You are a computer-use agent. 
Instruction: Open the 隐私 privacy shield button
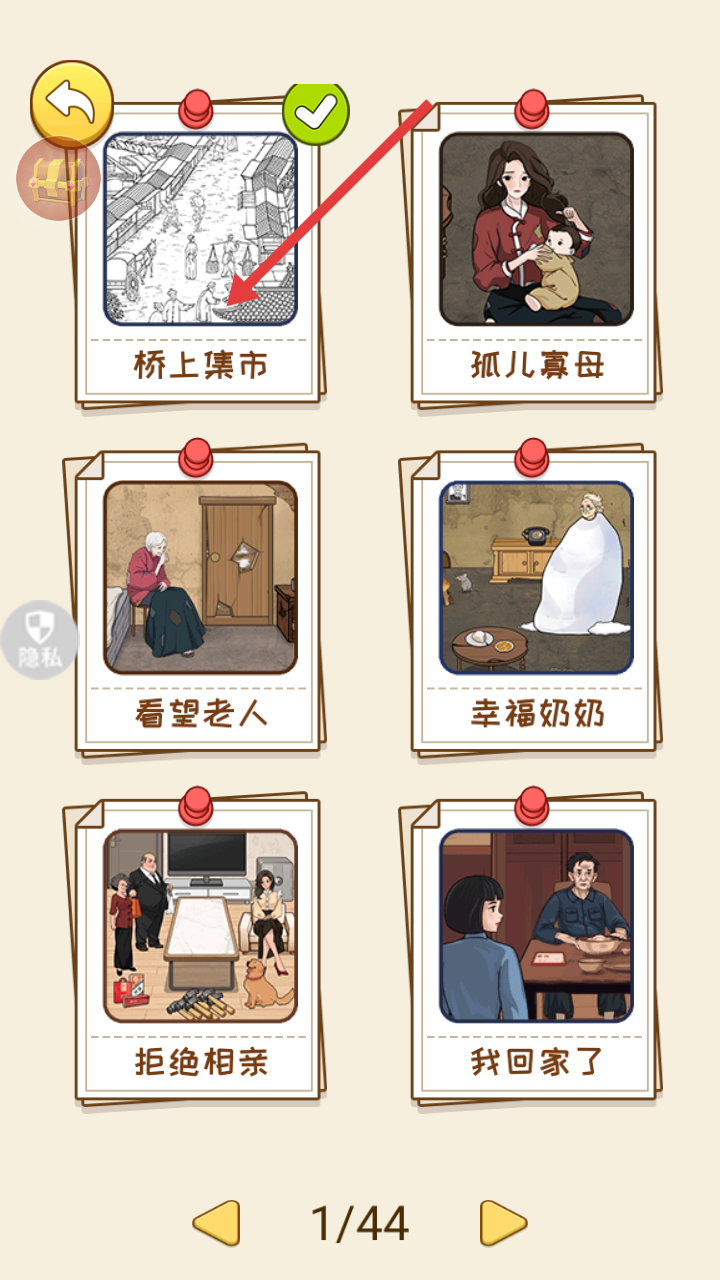pyautogui.click(x=39, y=640)
